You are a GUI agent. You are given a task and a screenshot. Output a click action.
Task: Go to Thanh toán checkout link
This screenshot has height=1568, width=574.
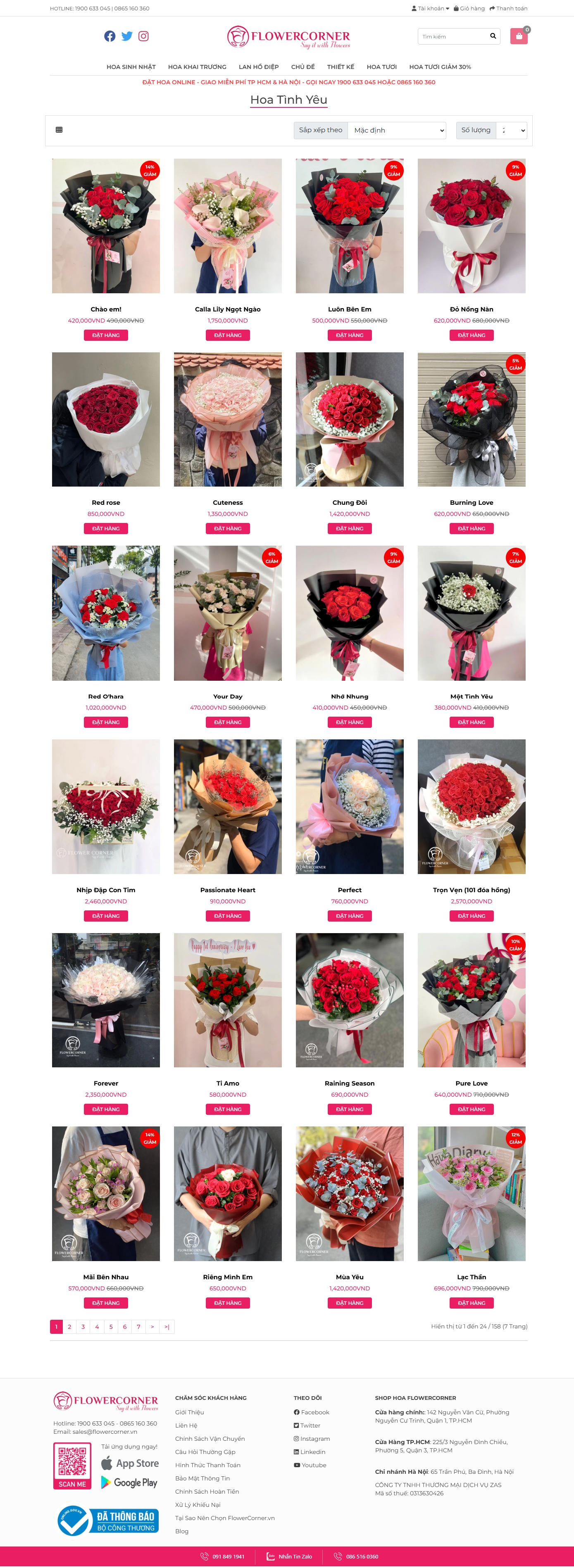tap(508, 9)
